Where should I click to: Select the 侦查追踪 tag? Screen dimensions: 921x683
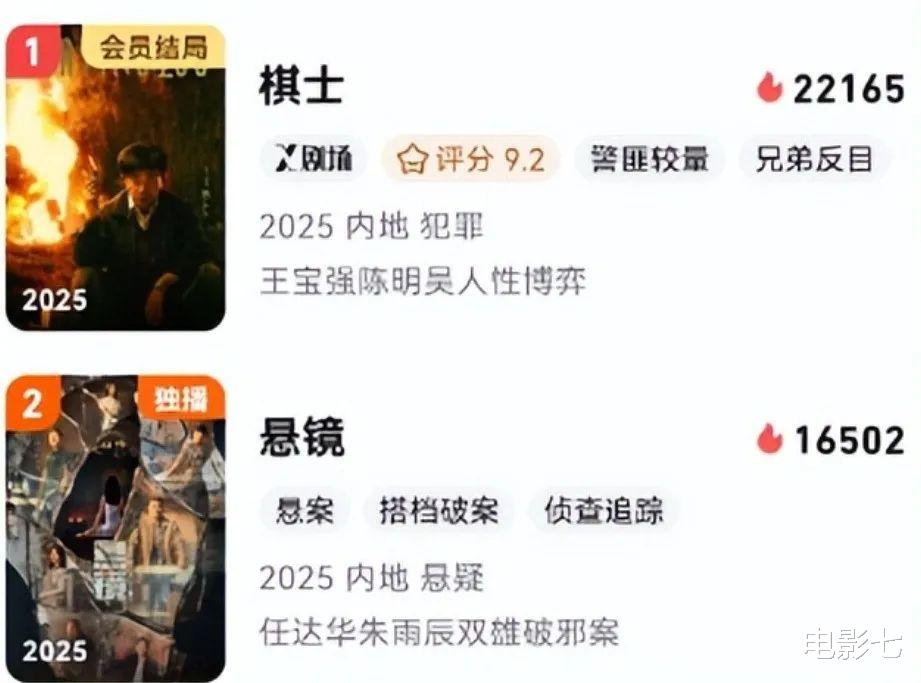point(603,511)
